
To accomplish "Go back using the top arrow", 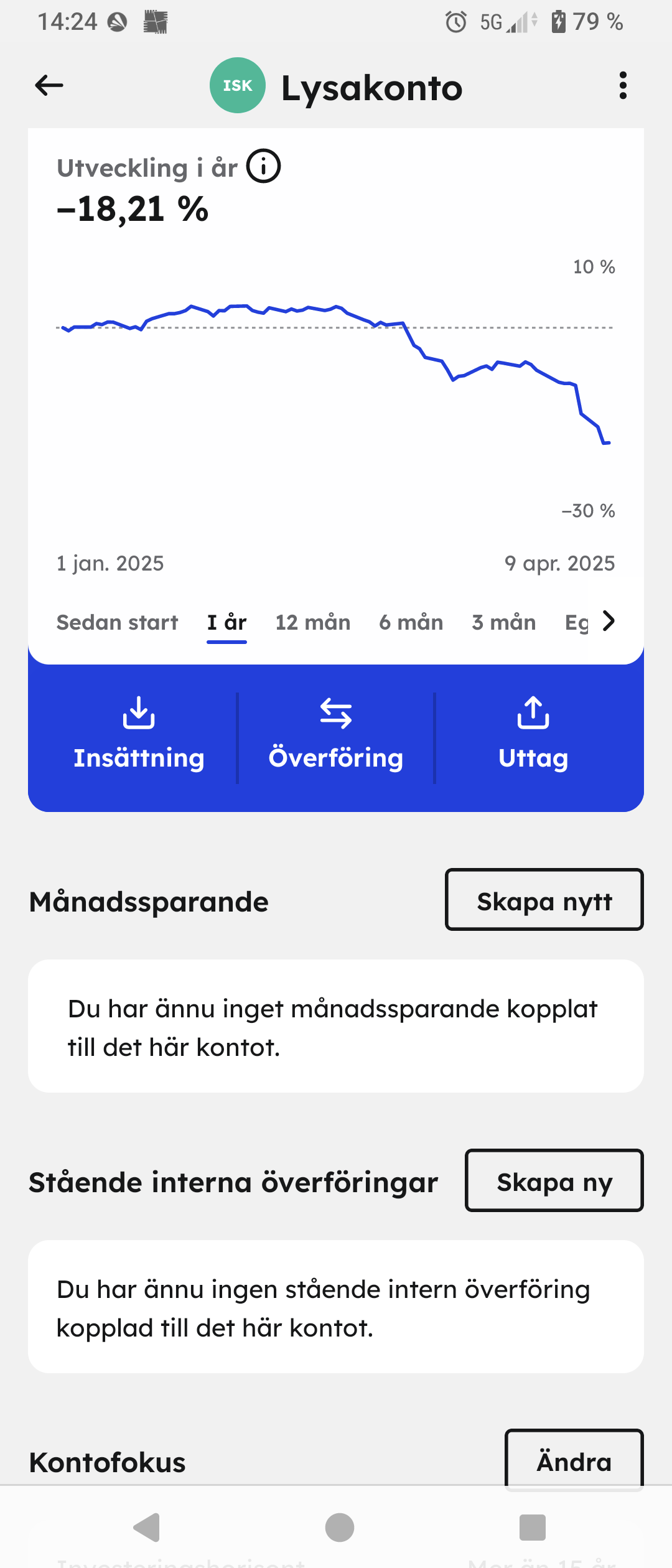I will pyautogui.click(x=49, y=85).
